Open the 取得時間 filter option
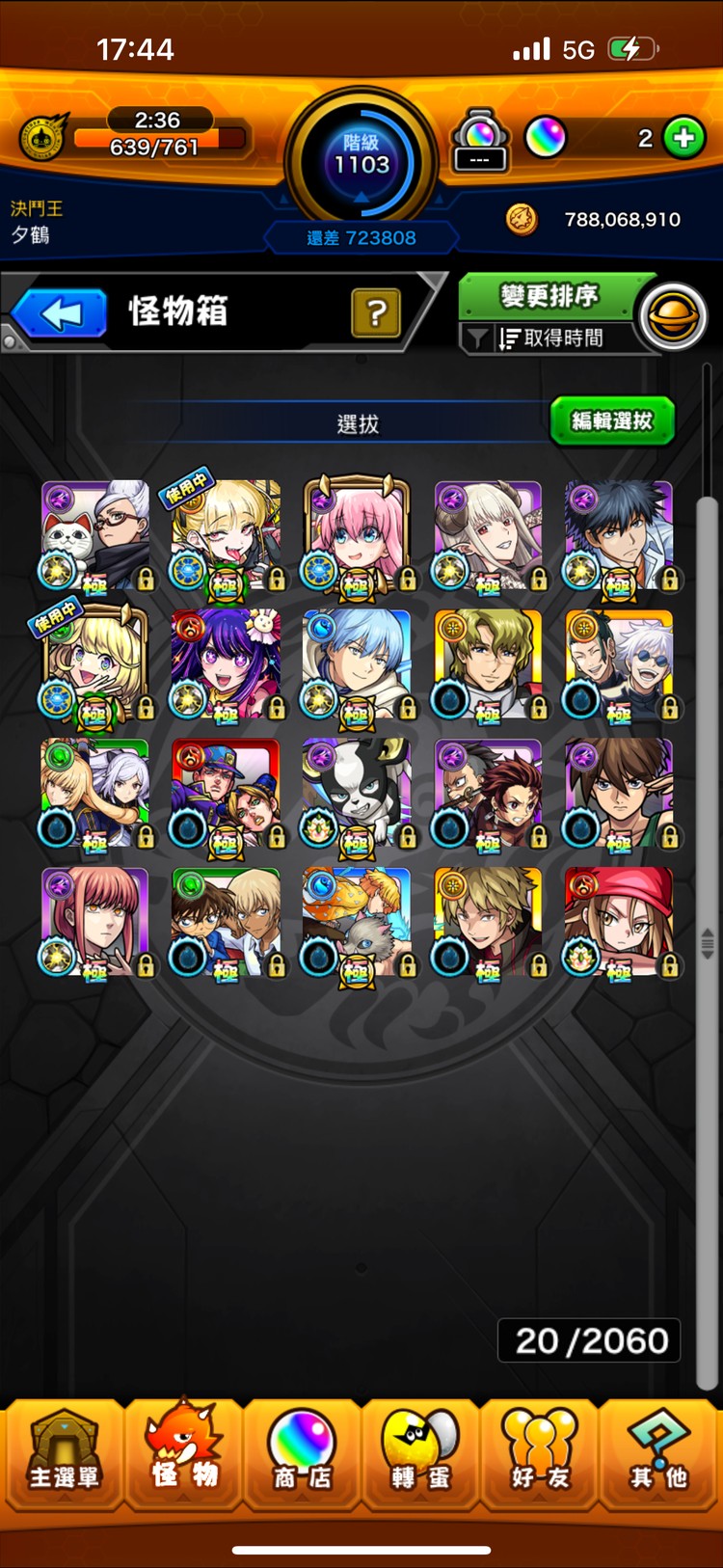This screenshot has height=1568, width=723. (549, 338)
